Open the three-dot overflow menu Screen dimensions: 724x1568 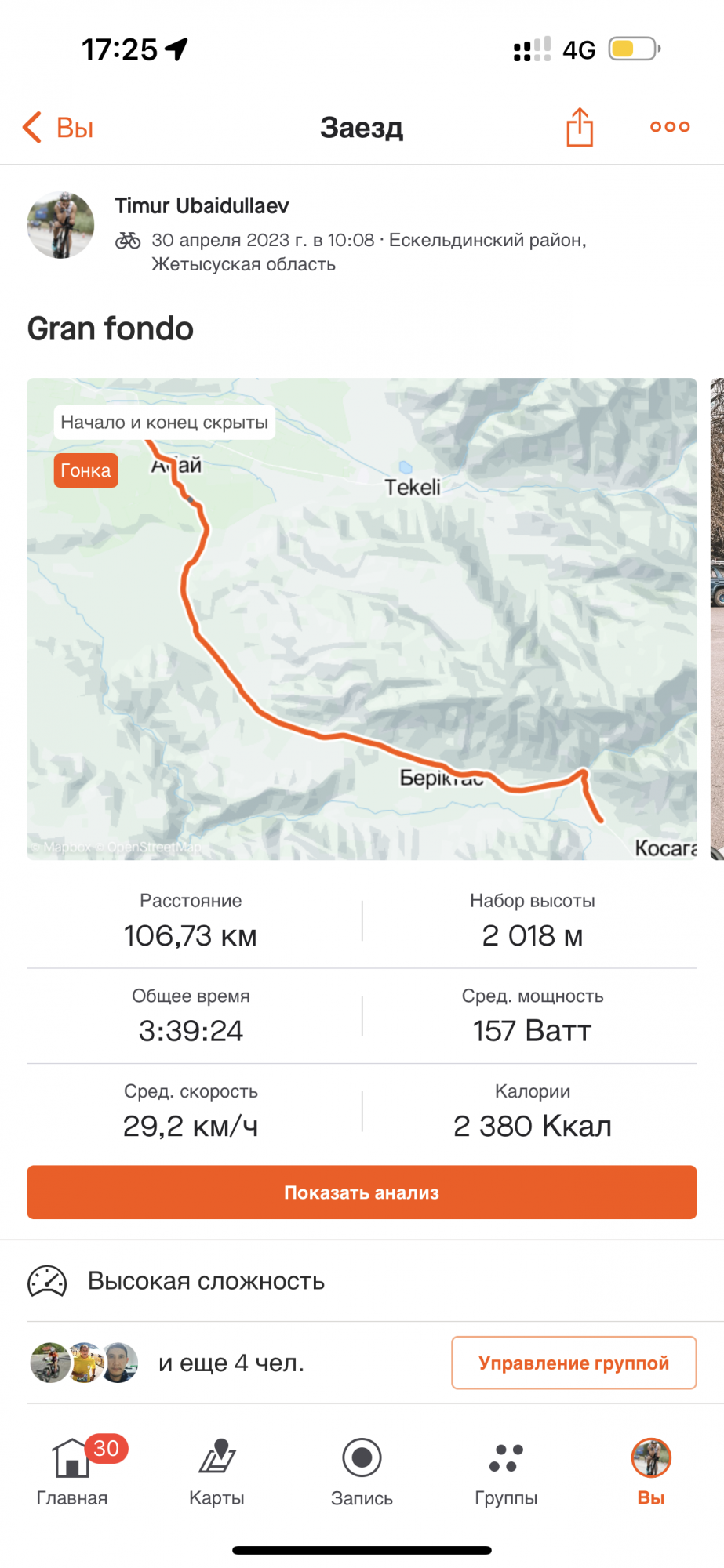click(669, 127)
